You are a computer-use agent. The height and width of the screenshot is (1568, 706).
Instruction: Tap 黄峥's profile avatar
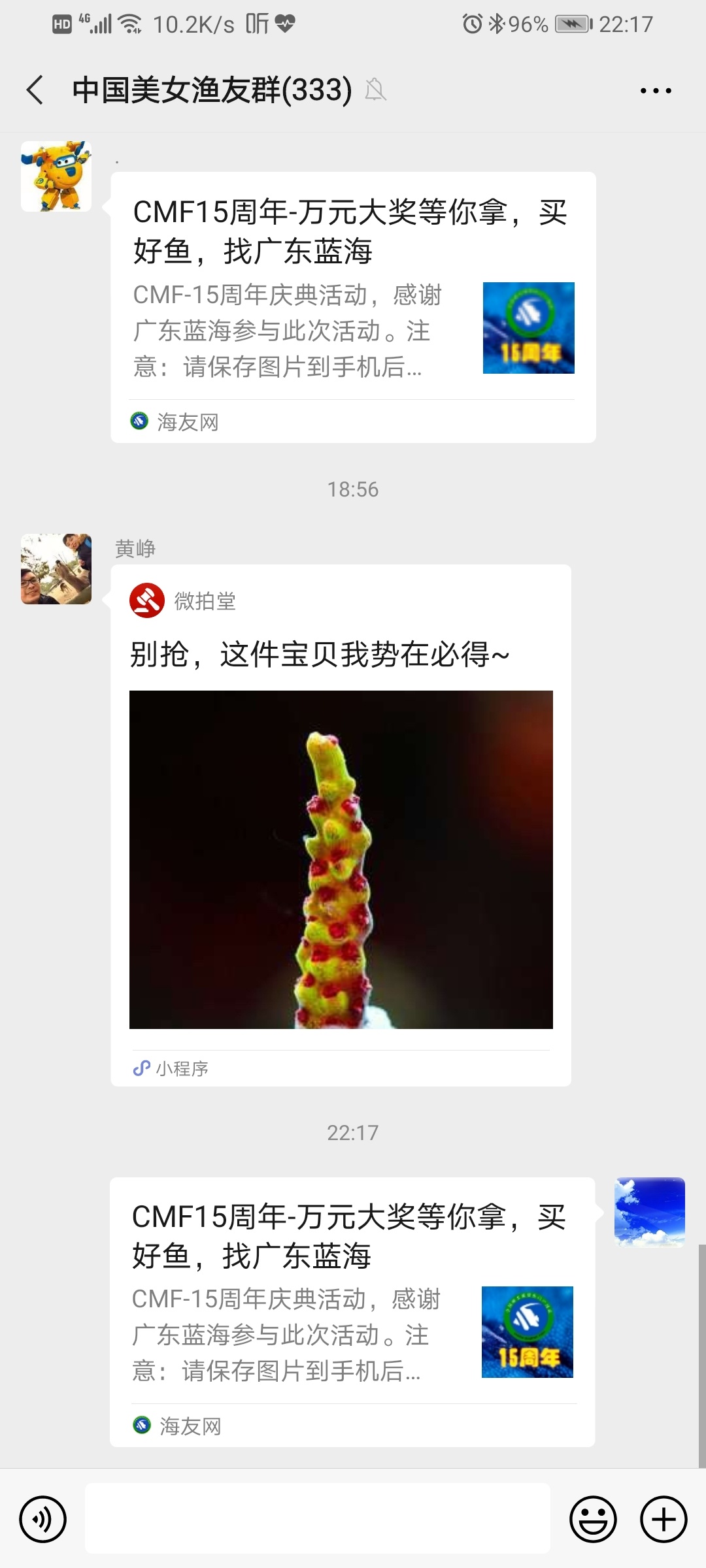click(x=56, y=569)
